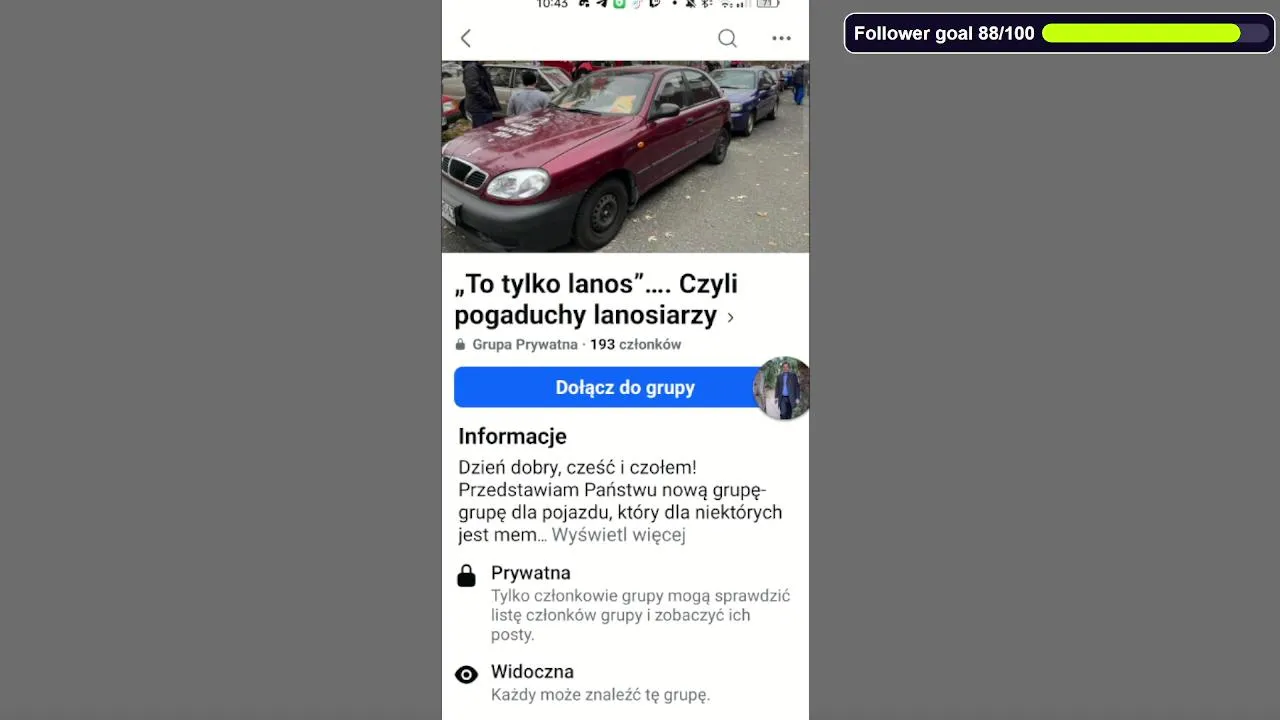The height and width of the screenshot is (720, 1280).
Task: Open the Lanos cover photo
Action: point(625,157)
